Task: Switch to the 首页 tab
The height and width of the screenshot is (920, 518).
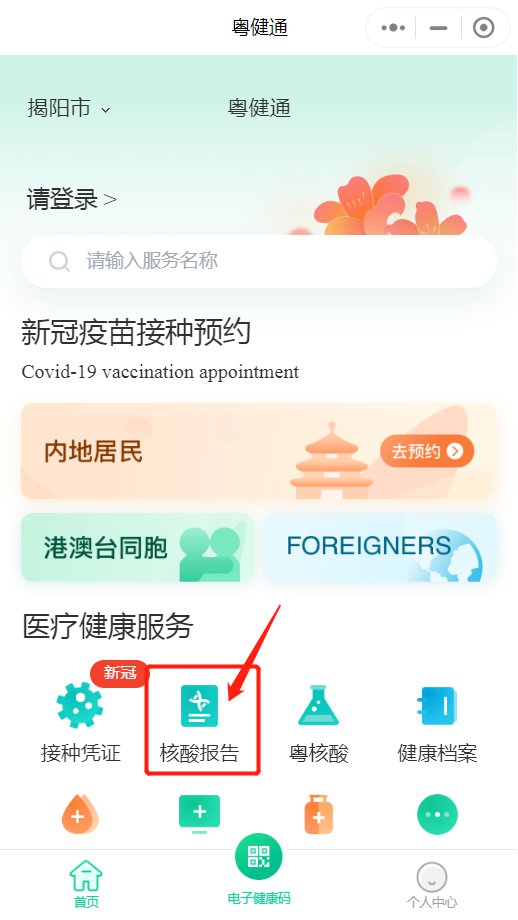Action: click(x=86, y=885)
